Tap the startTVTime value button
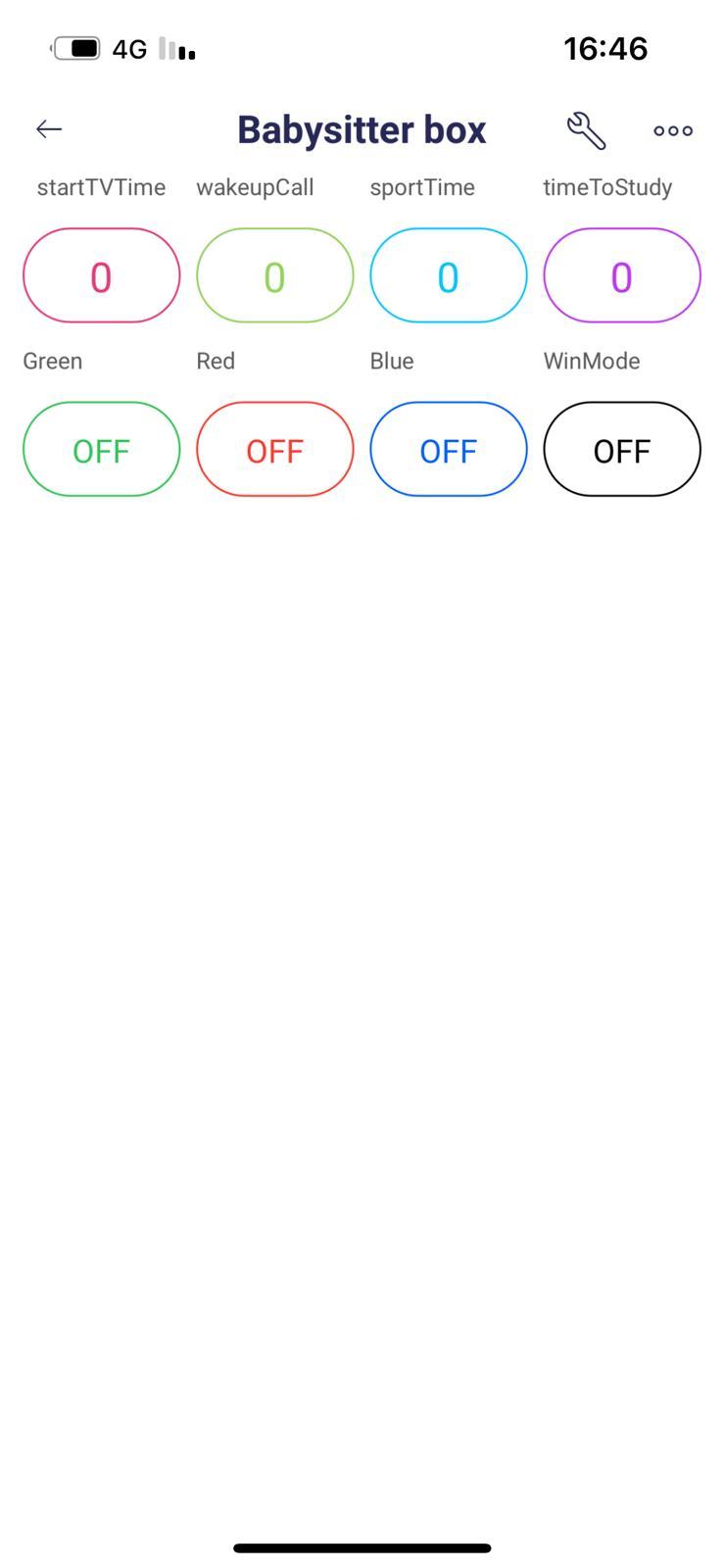This screenshot has width=724, height=1568. click(x=102, y=275)
